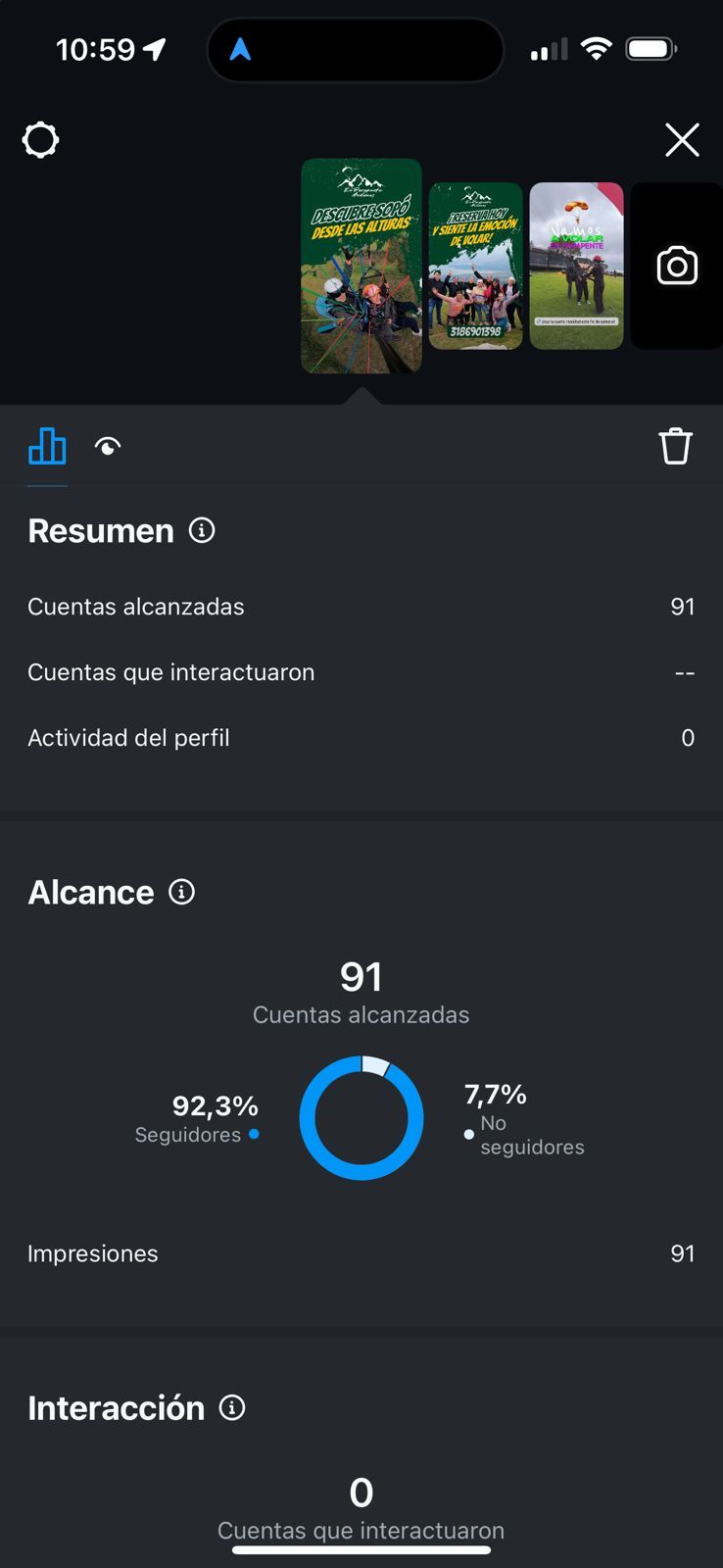
Task: Tap the Cuentas alcanzadas row
Action: pyautogui.click(x=361, y=606)
